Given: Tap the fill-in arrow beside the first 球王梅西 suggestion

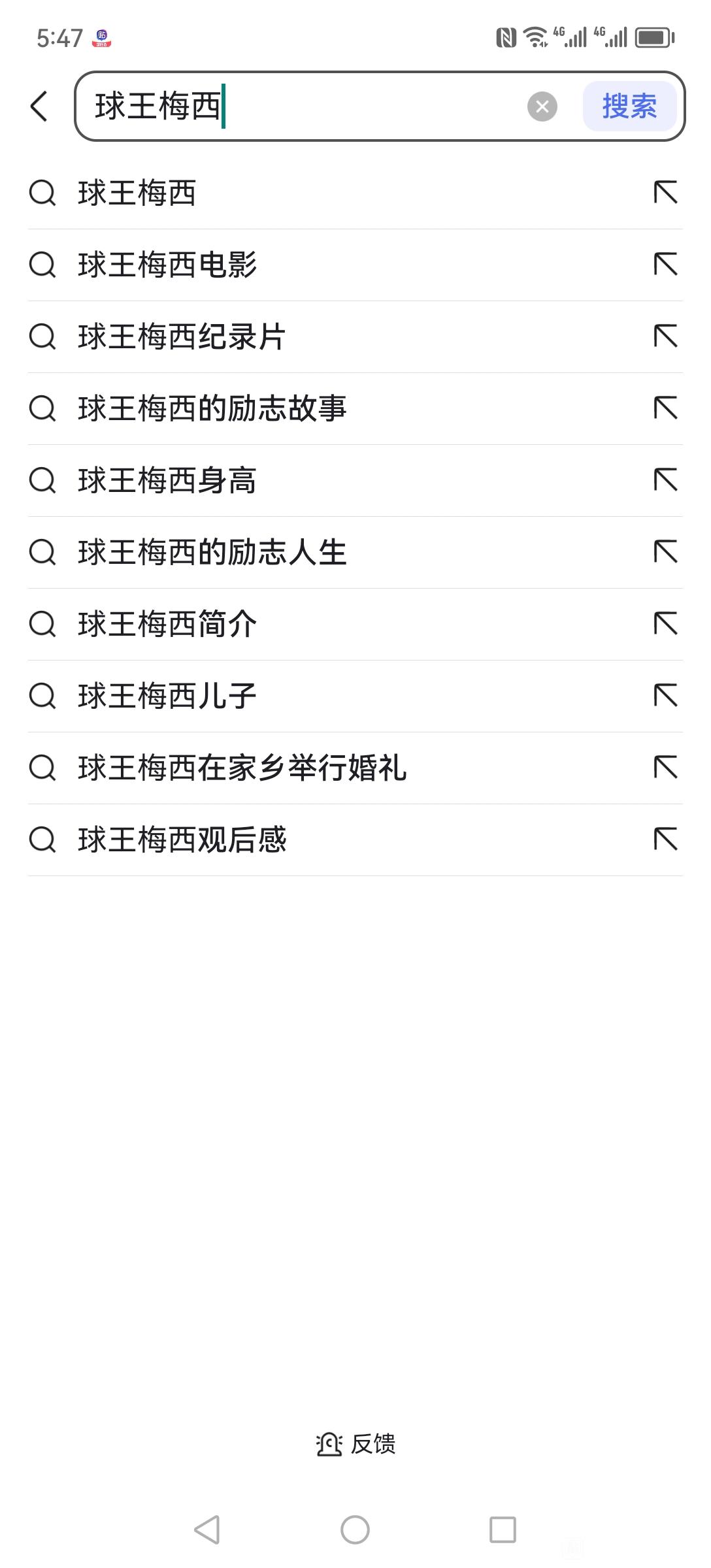Looking at the screenshot, I should click(665, 192).
